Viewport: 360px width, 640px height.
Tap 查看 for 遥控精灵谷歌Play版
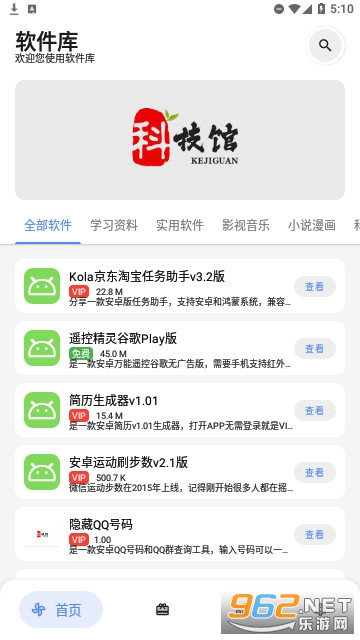[315, 349]
